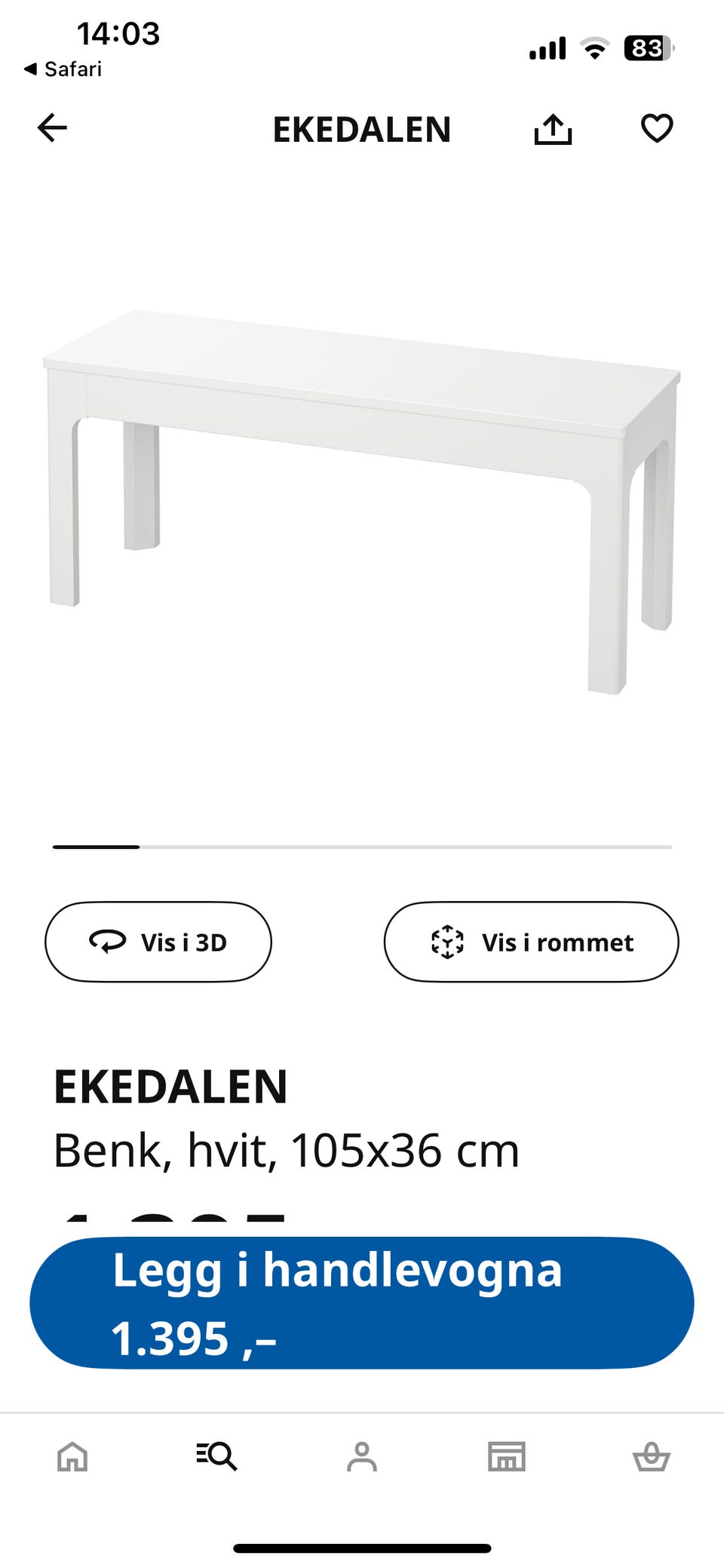Select the 3D rotation icon in Vis i 3D
The image size is (724, 1568).
pos(106,942)
